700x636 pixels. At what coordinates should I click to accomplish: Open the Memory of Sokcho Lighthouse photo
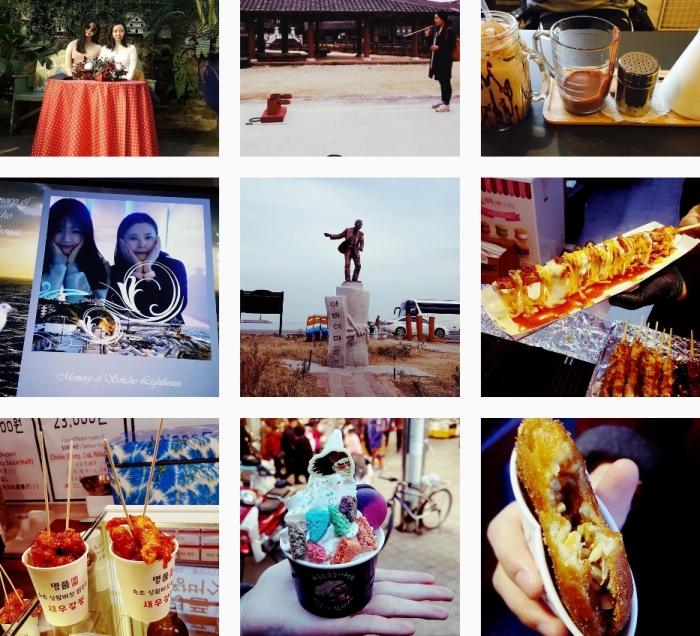pos(109,288)
